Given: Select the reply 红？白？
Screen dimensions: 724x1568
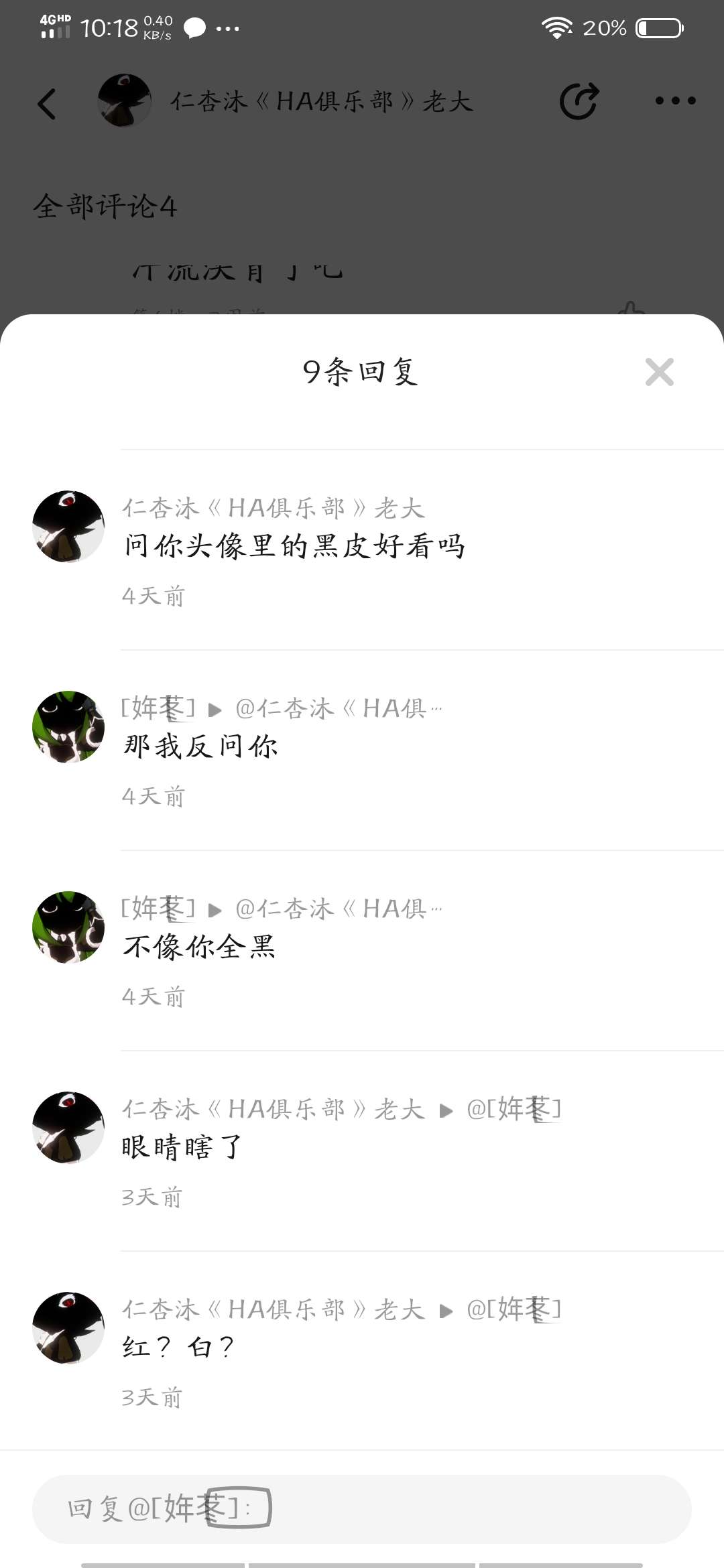Looking at the screenshot, I should click(x=178, y=1347).
